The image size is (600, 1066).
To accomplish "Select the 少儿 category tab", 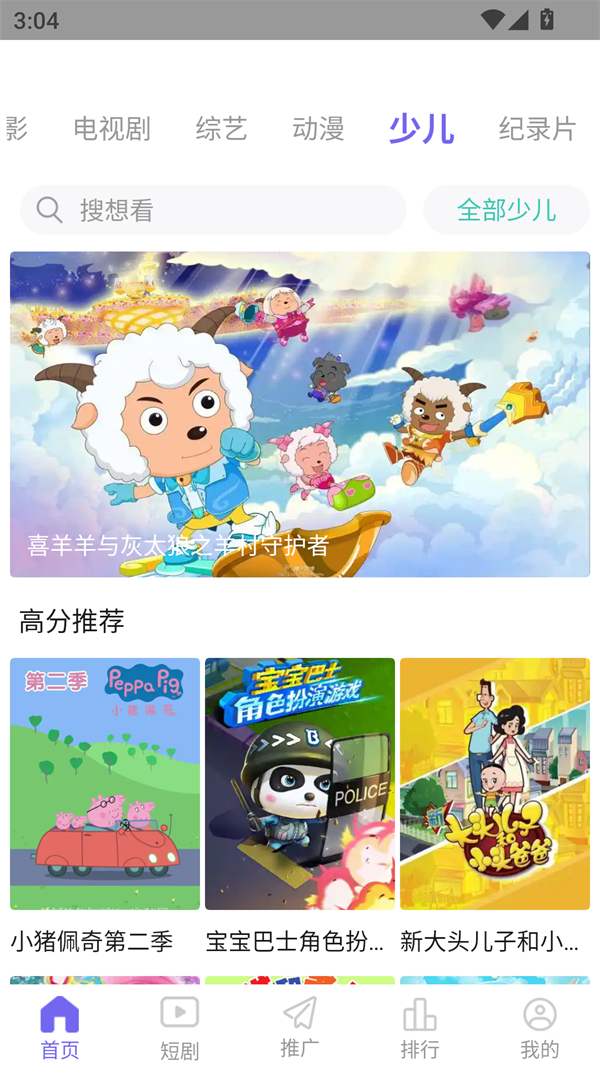I will pos(421,129).
